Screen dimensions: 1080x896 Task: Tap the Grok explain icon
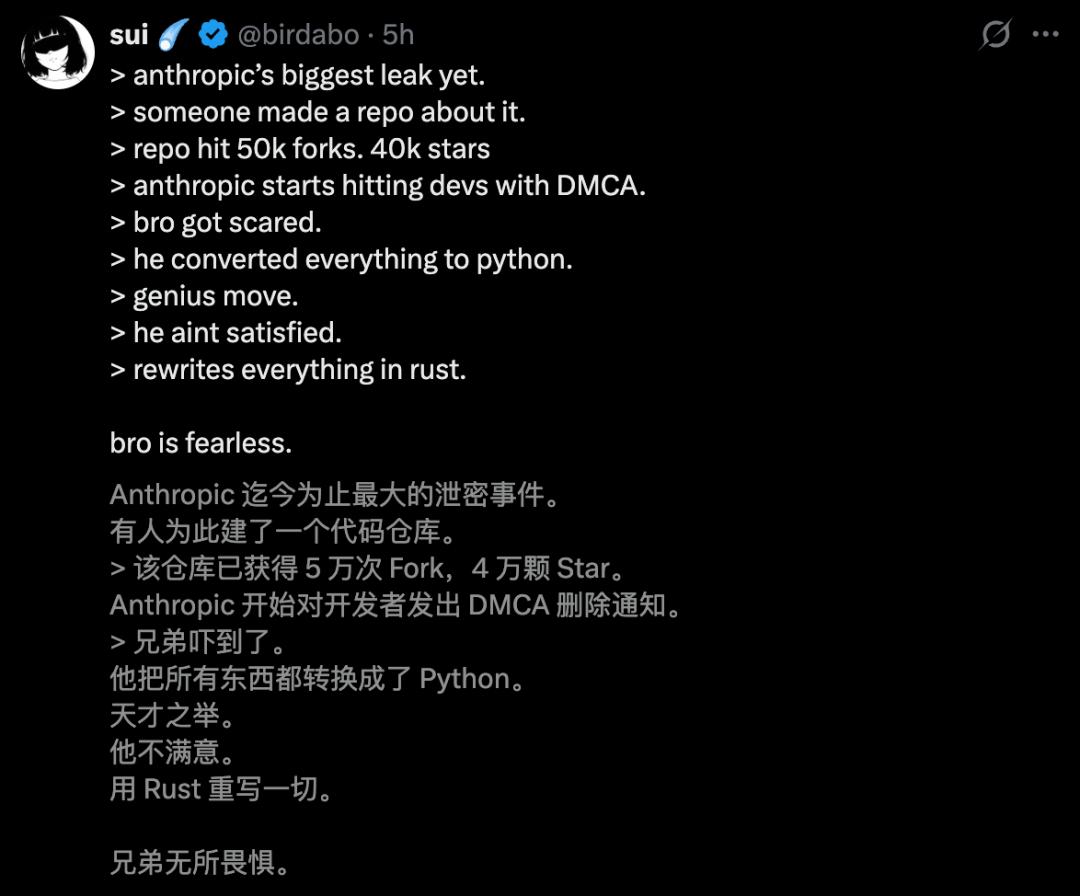[x=996, y=35]
